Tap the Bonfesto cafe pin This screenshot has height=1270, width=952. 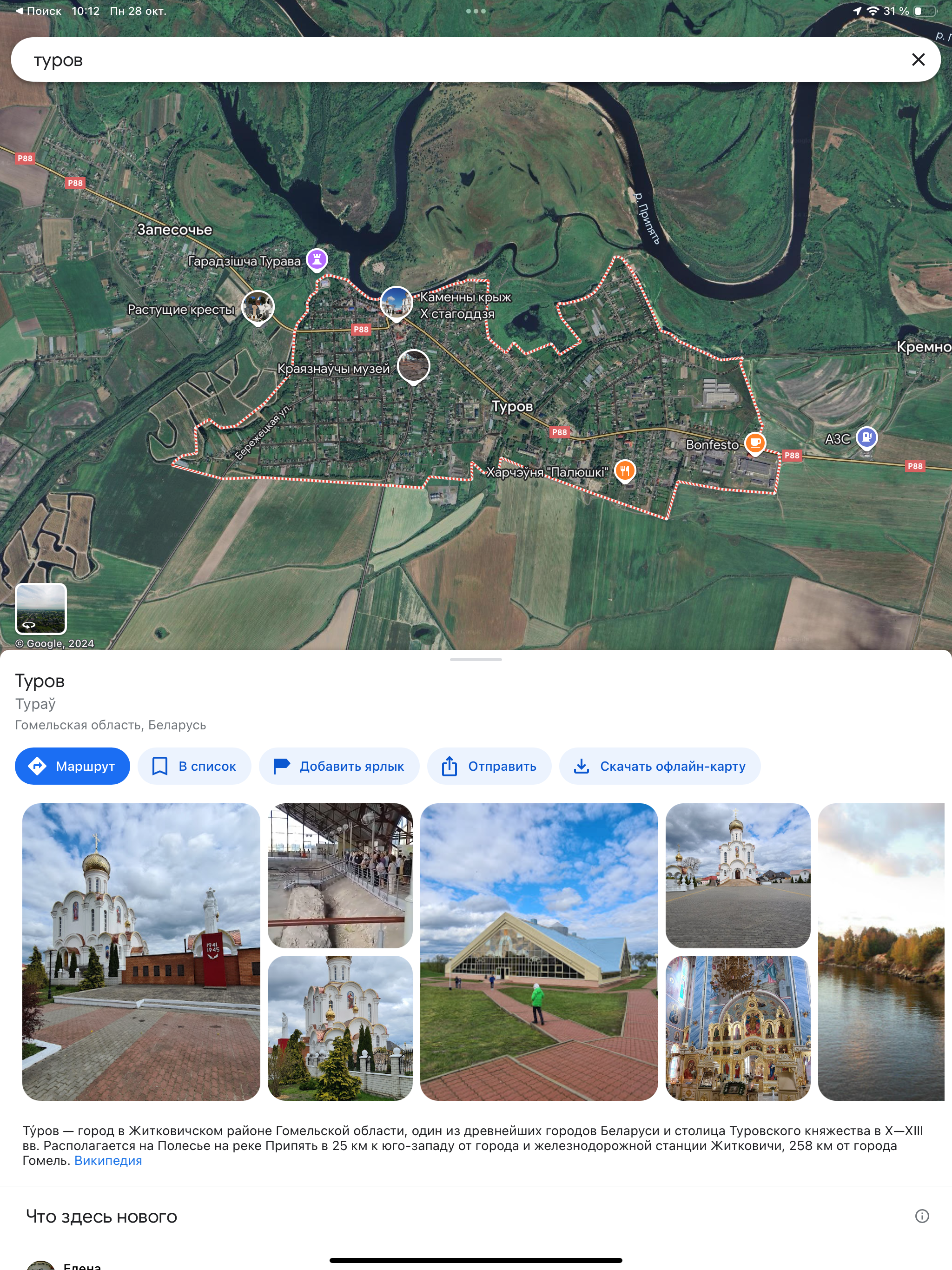pos(754,443)
